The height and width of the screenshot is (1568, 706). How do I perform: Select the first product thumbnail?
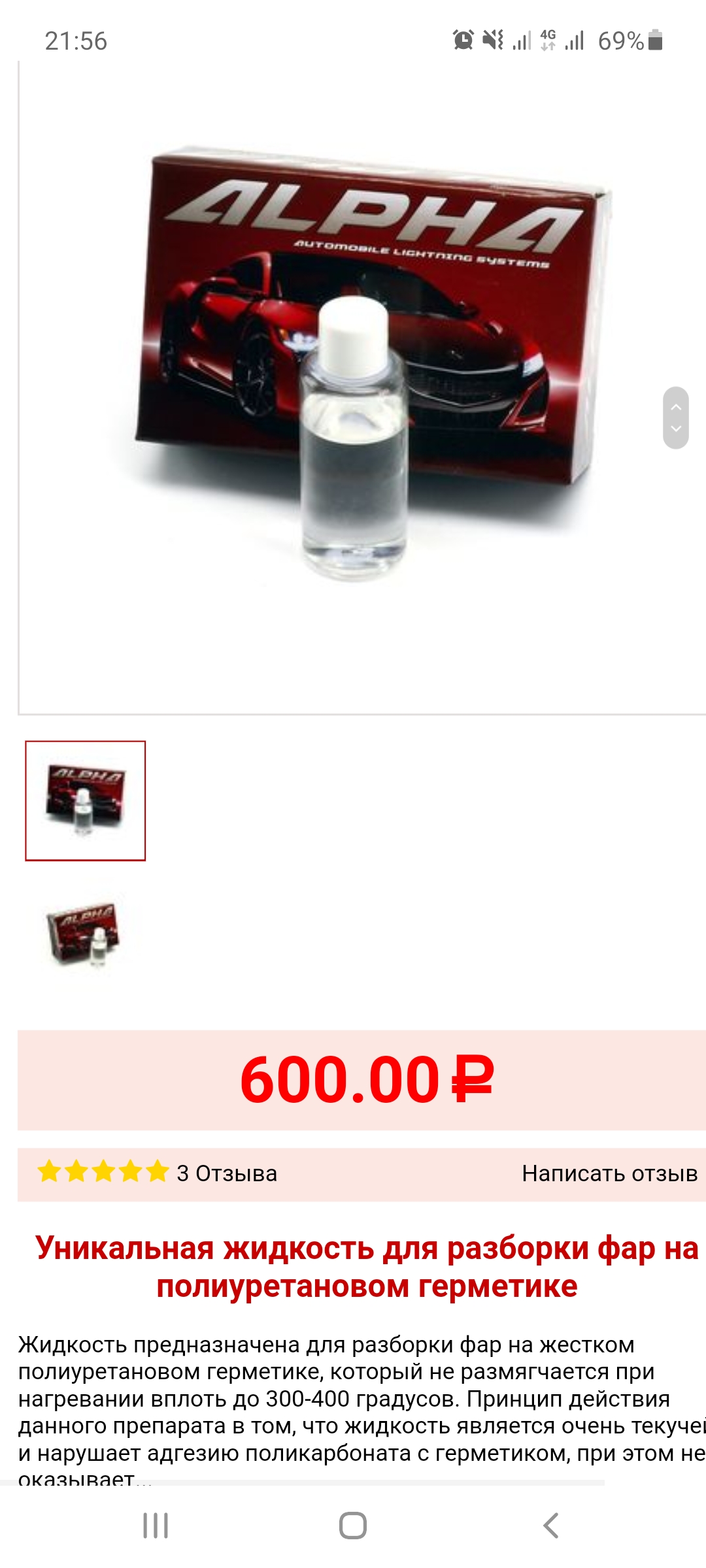[x=86, y=800]
